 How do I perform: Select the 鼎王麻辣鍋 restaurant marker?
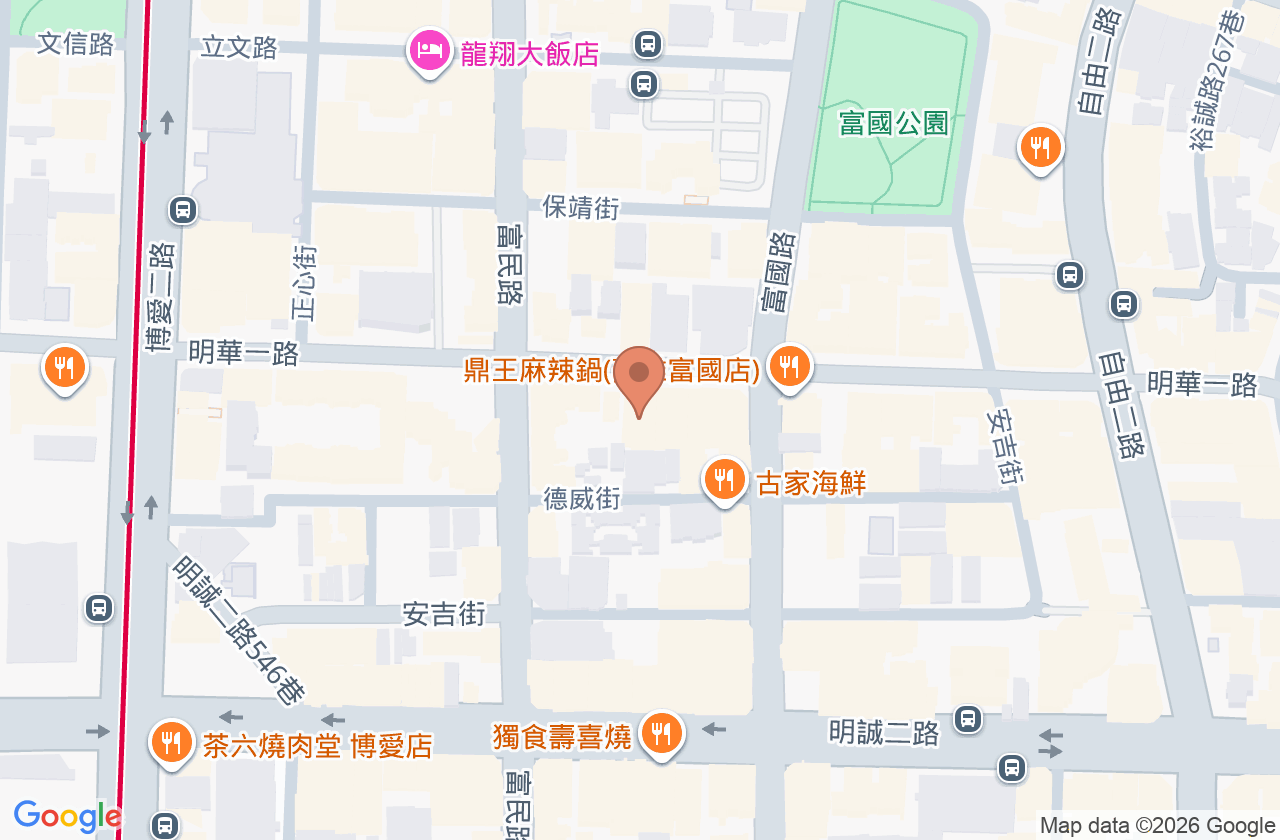[789, 369]
